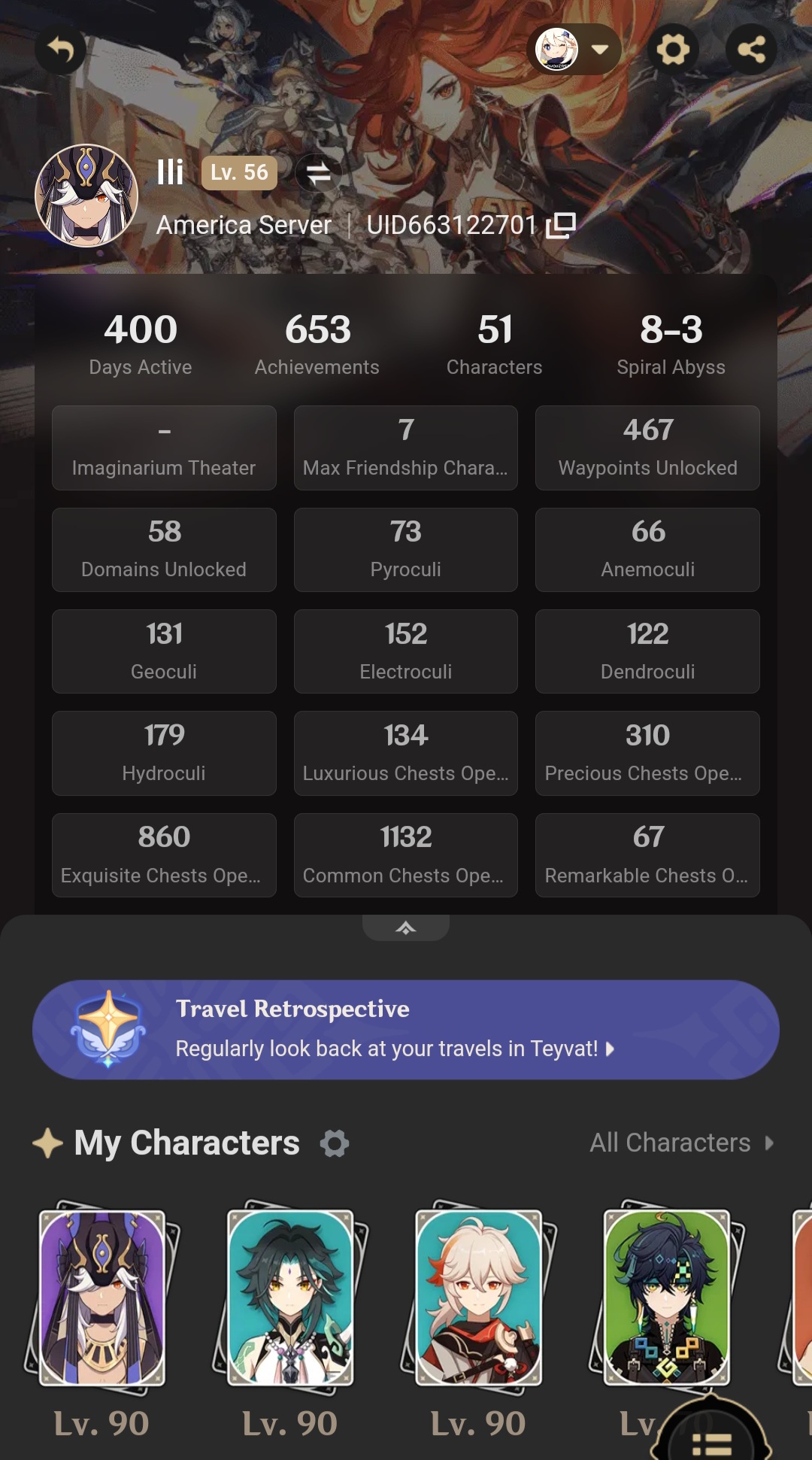
Task: Open the Xiao character card
Action: point(290,1297)
